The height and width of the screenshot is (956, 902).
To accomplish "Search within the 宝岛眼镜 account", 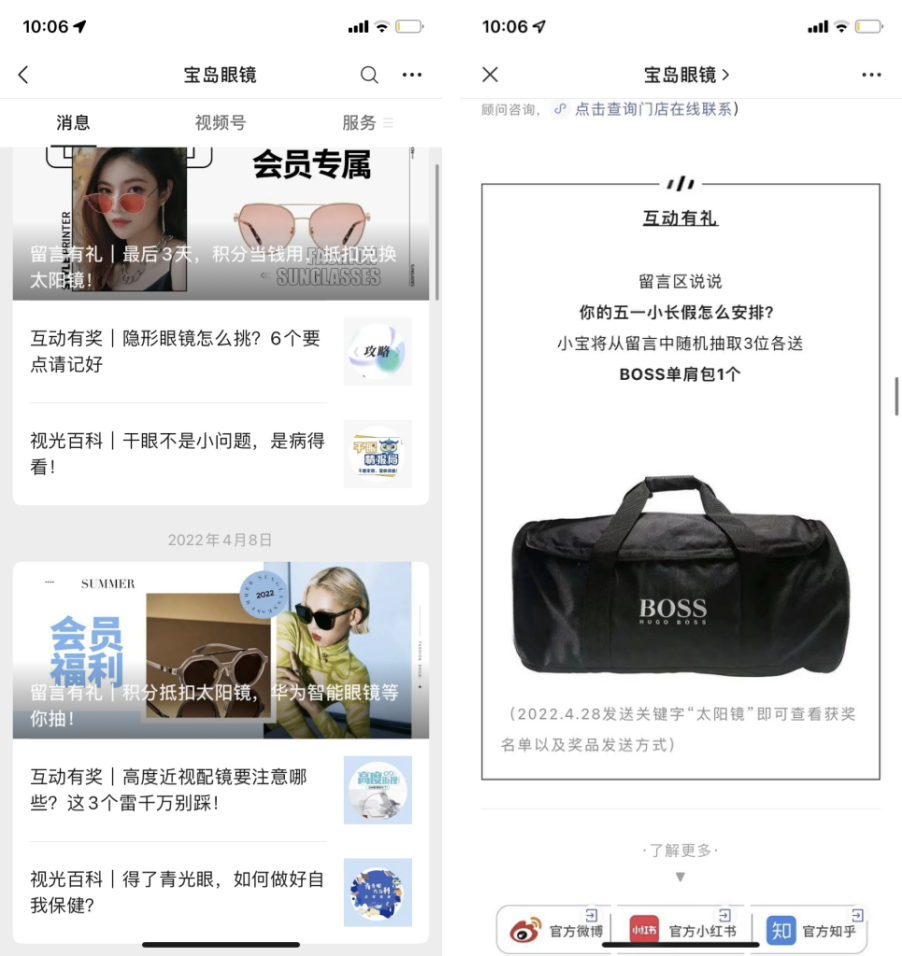I will coord(369,75).
